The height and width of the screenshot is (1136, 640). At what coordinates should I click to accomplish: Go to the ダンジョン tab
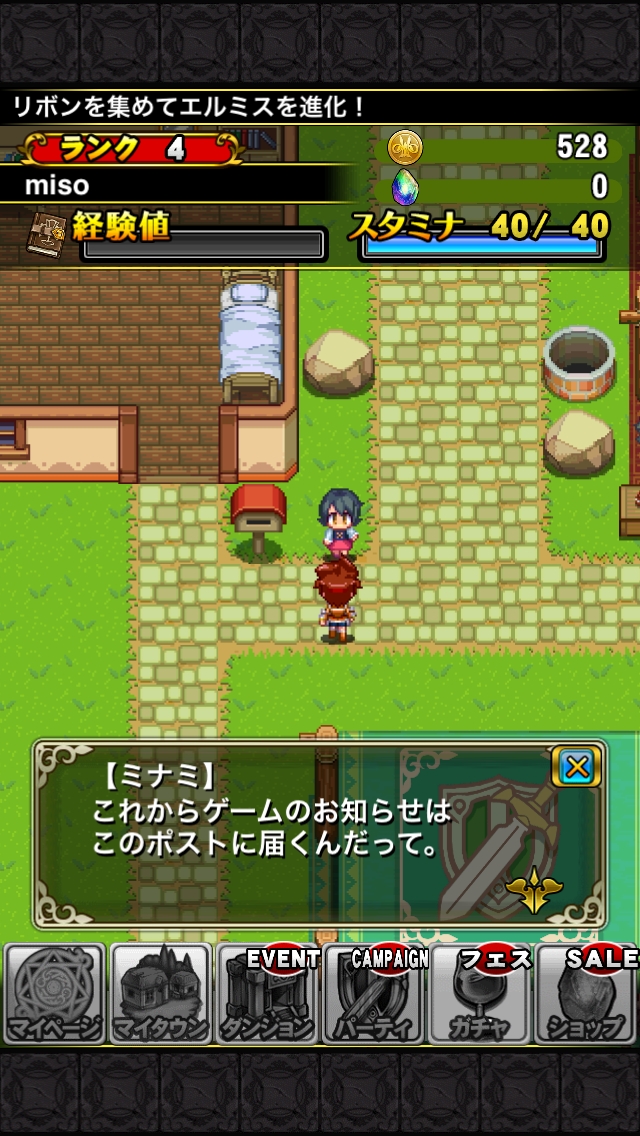point(267,994)
